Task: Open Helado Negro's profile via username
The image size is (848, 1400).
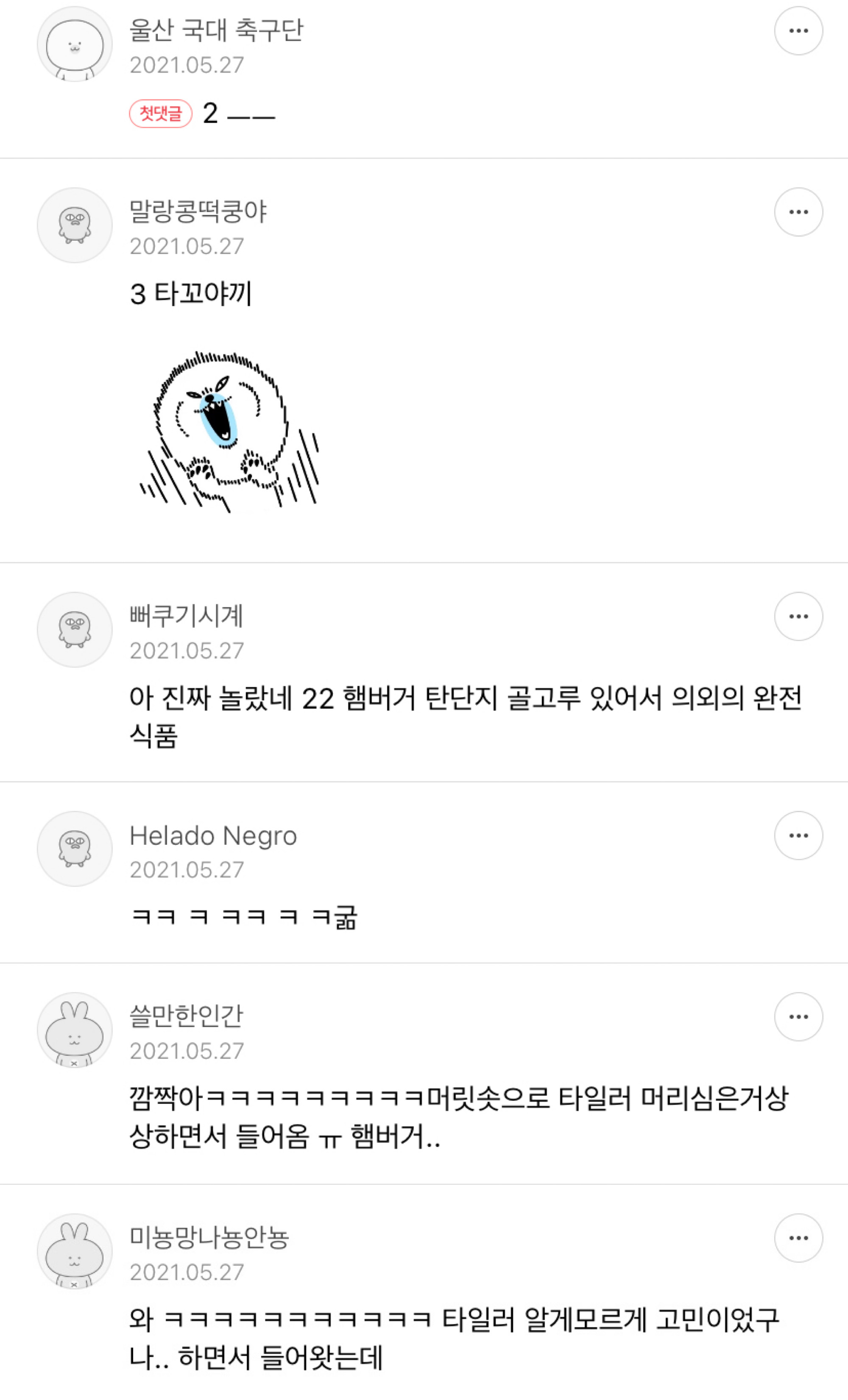Action: click(x=213, y=836)
